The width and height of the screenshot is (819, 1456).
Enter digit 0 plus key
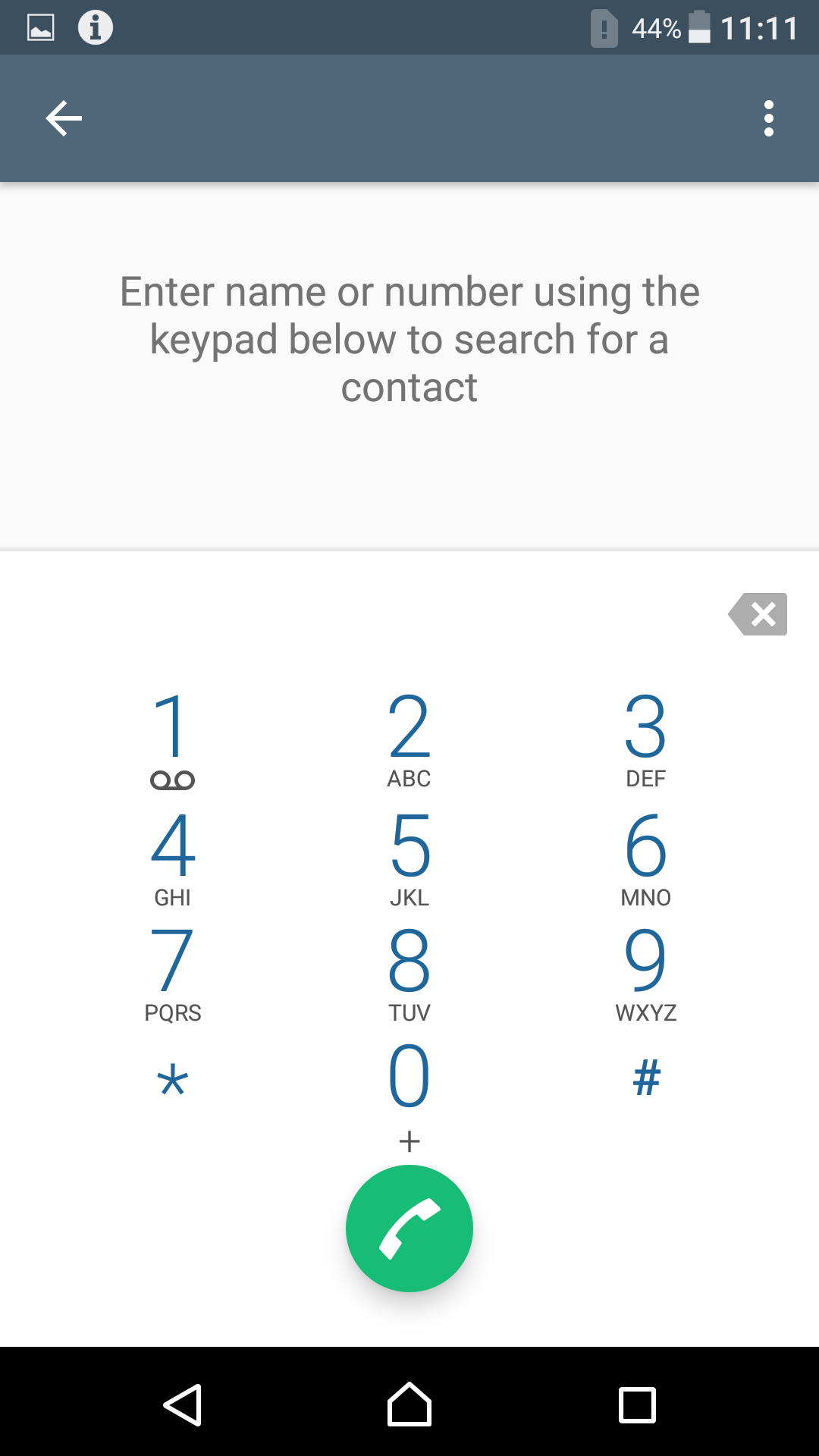coord(409,1092)
